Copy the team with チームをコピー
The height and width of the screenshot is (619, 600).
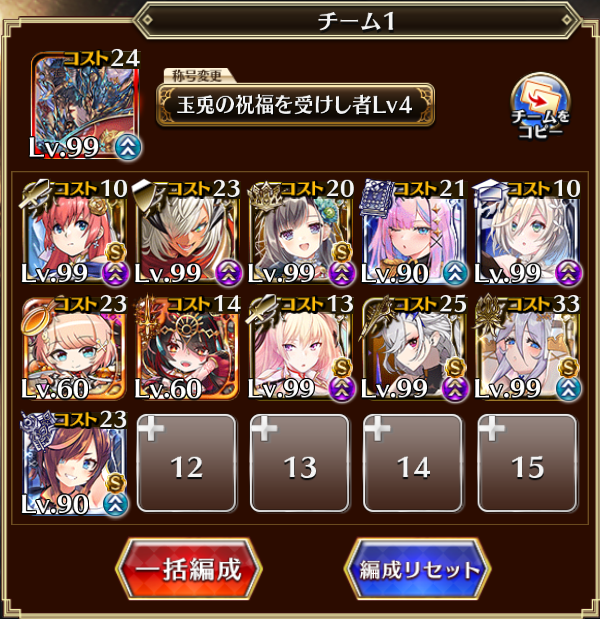(x=539, y=110)
